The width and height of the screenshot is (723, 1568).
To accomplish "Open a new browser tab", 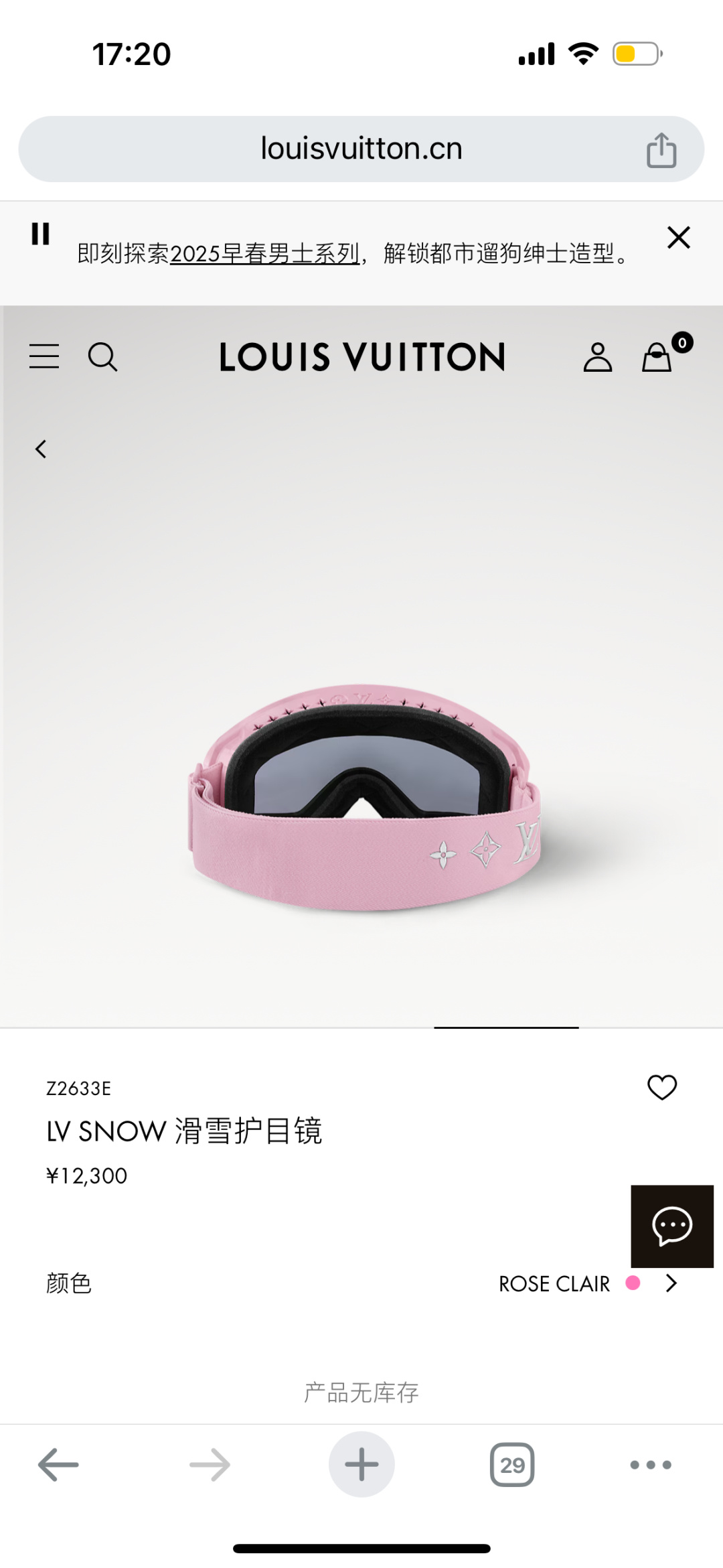I will click(361, 1464).
